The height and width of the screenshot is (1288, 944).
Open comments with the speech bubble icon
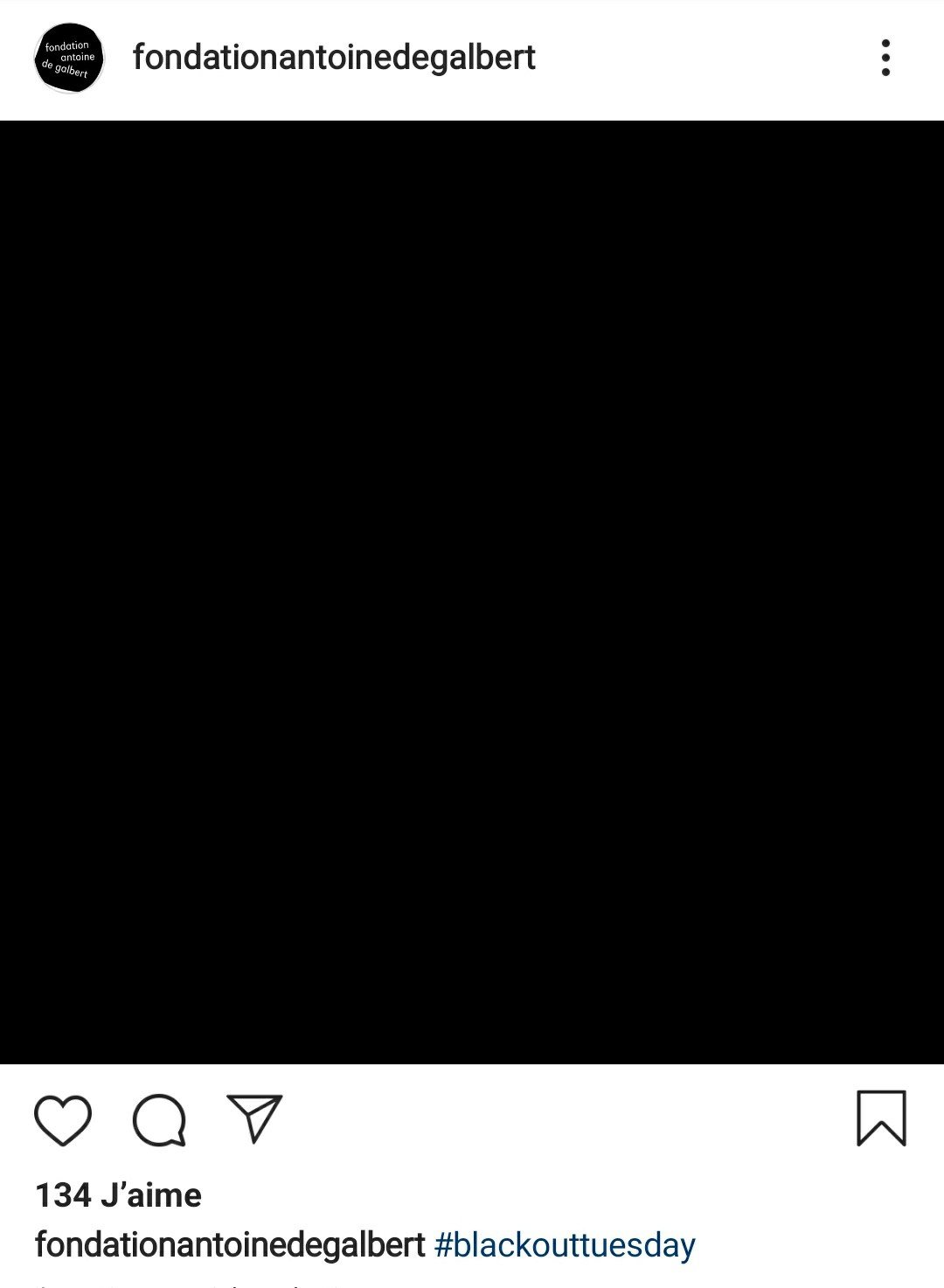tap(159, 1119)
